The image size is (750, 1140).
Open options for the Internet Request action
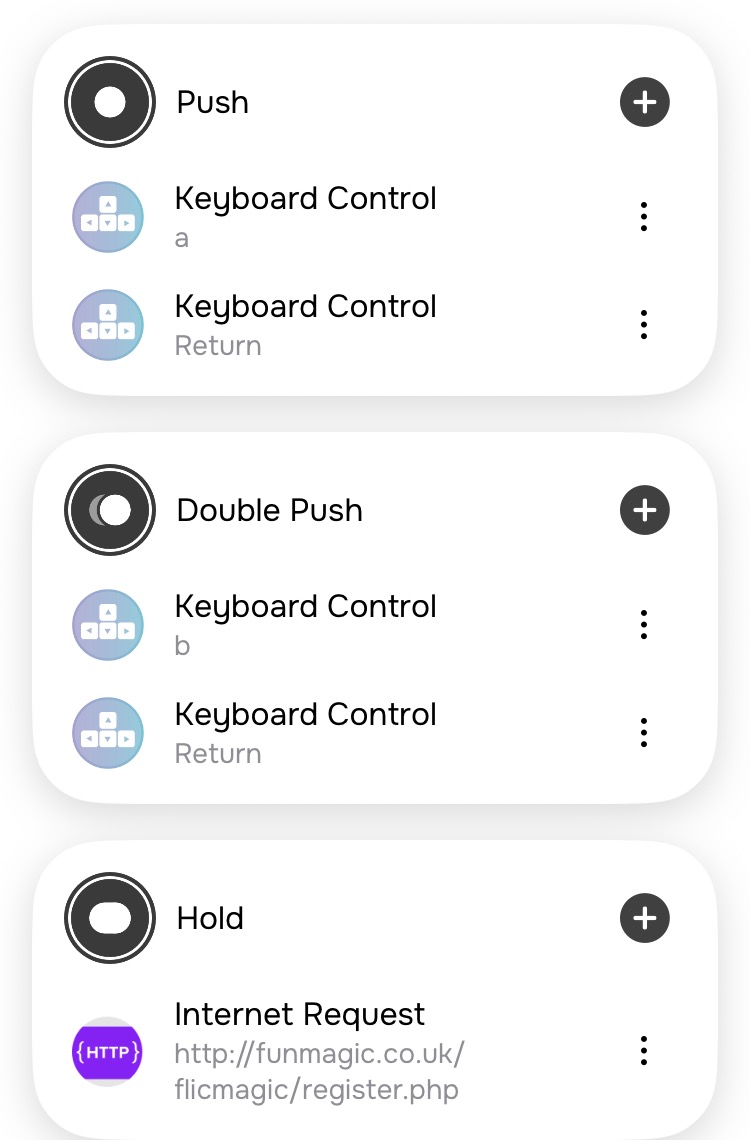pyautogui.click(x=644, y=1050)
